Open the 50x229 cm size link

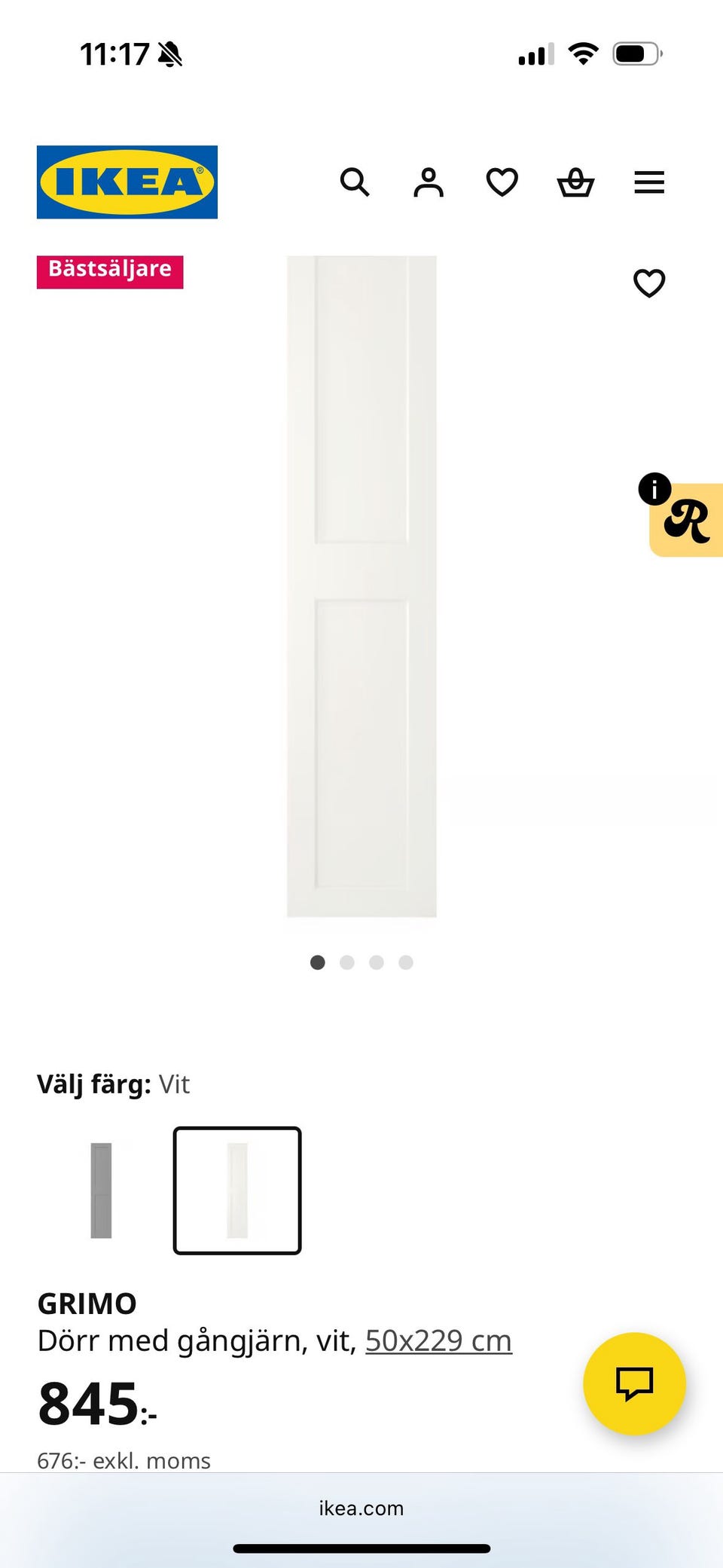(x=438, y=1340)
